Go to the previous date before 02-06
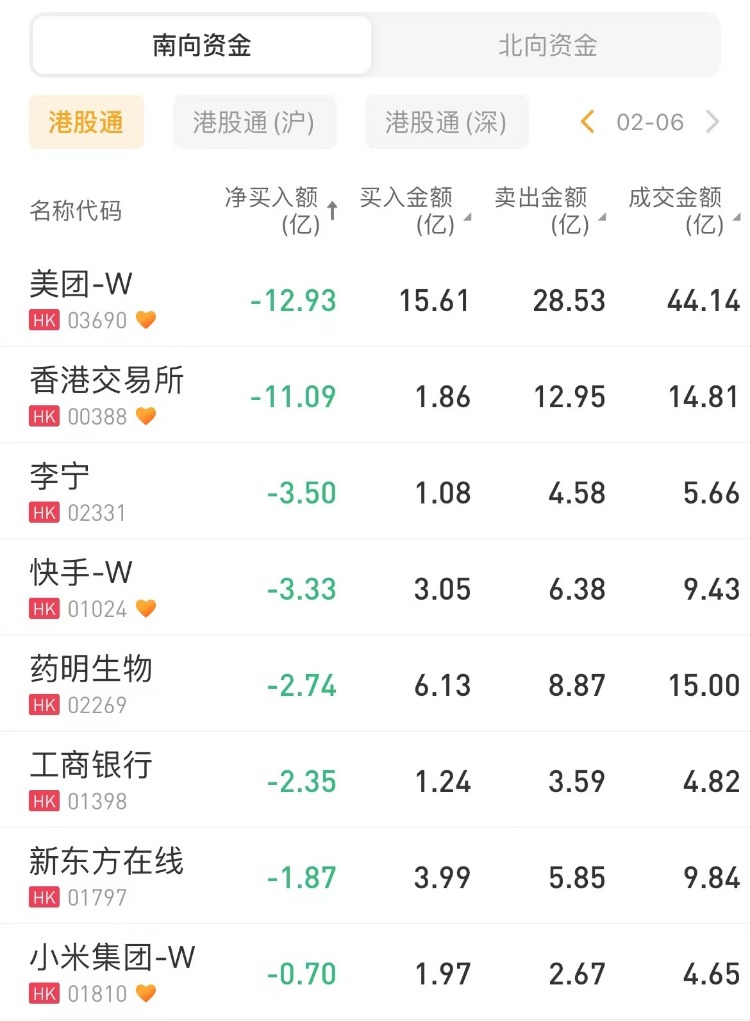The height and width of the screenshot is (1021, 750). [588, 122]
